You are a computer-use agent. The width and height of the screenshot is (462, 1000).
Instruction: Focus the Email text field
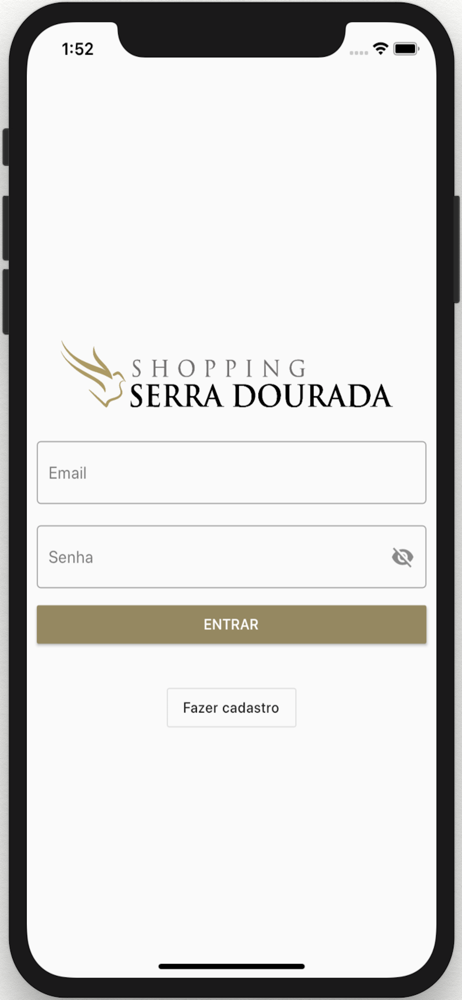(x=231, y=473)
